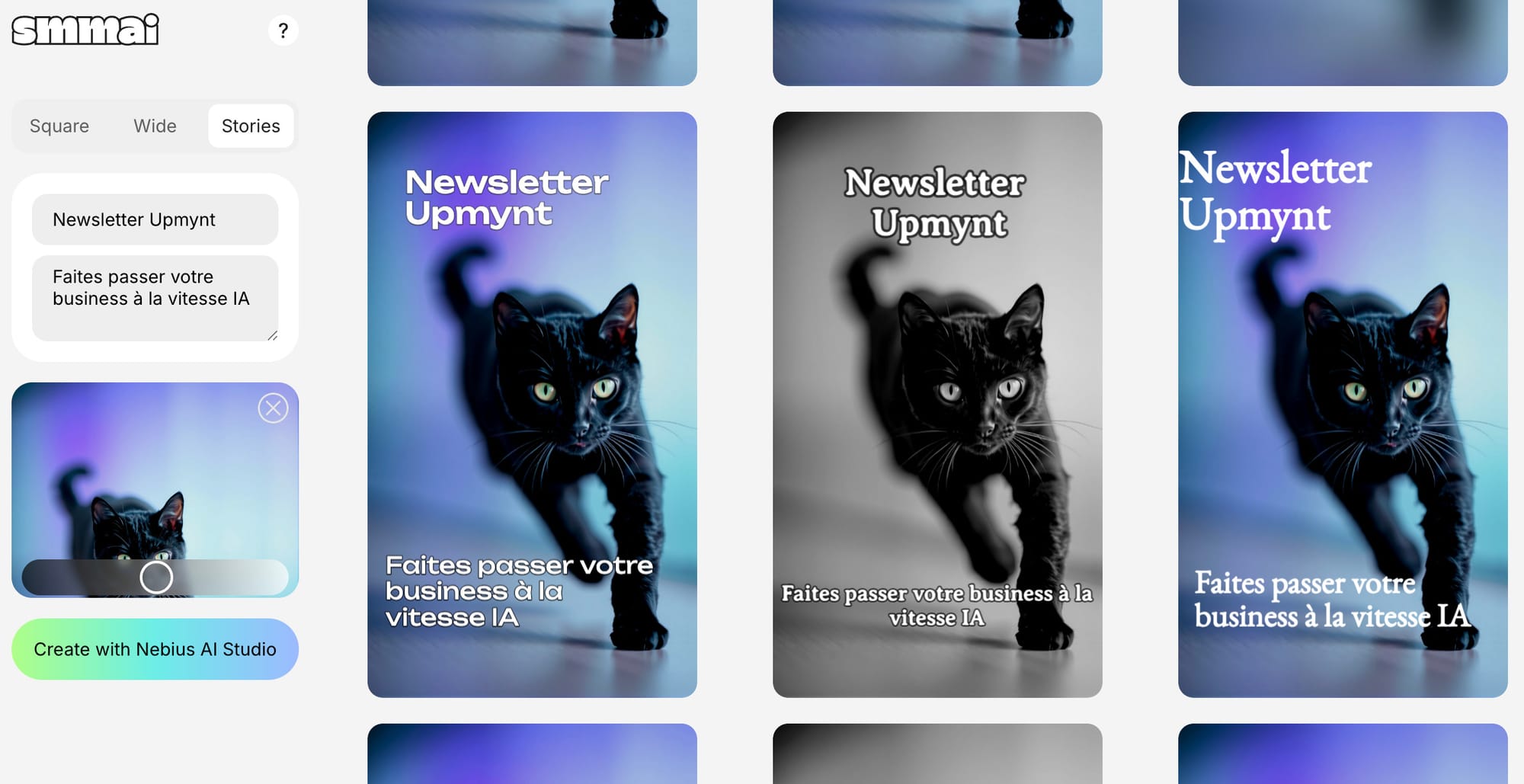
Task: Open the help question mark
Action: tap(283, 30)
